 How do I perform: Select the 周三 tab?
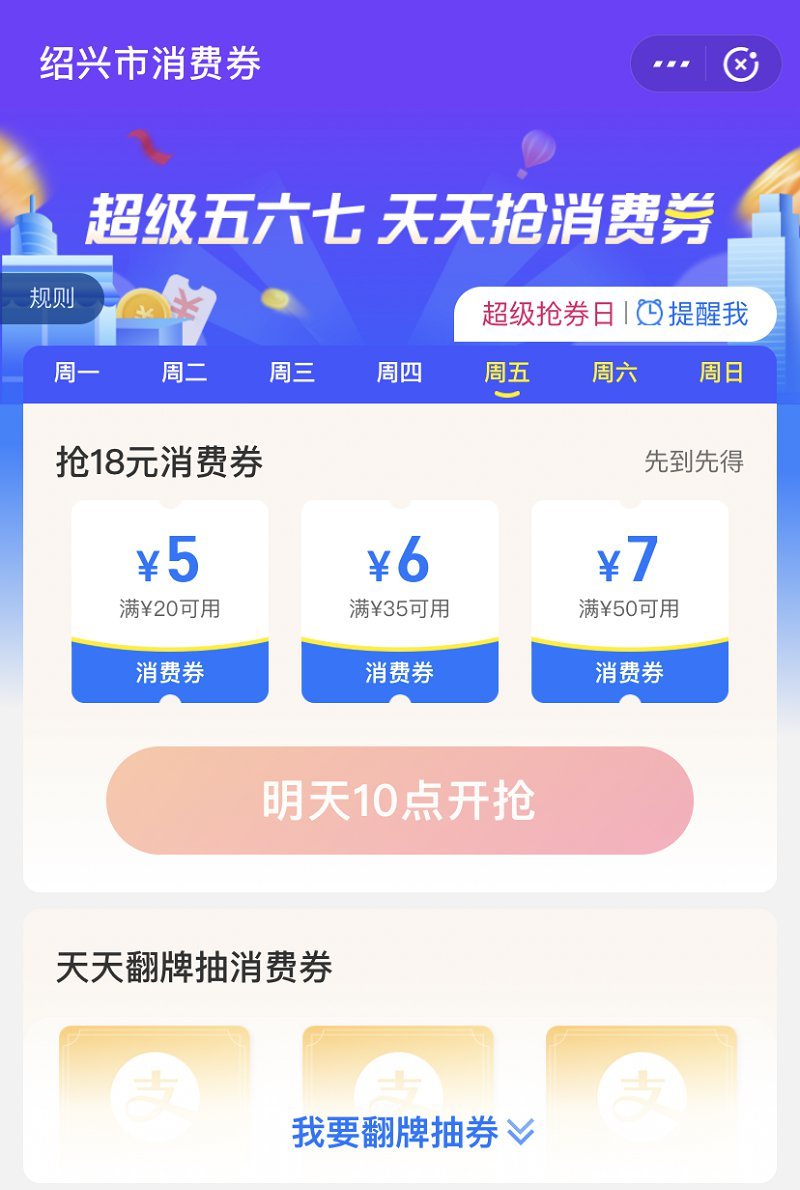click(292, 374)
